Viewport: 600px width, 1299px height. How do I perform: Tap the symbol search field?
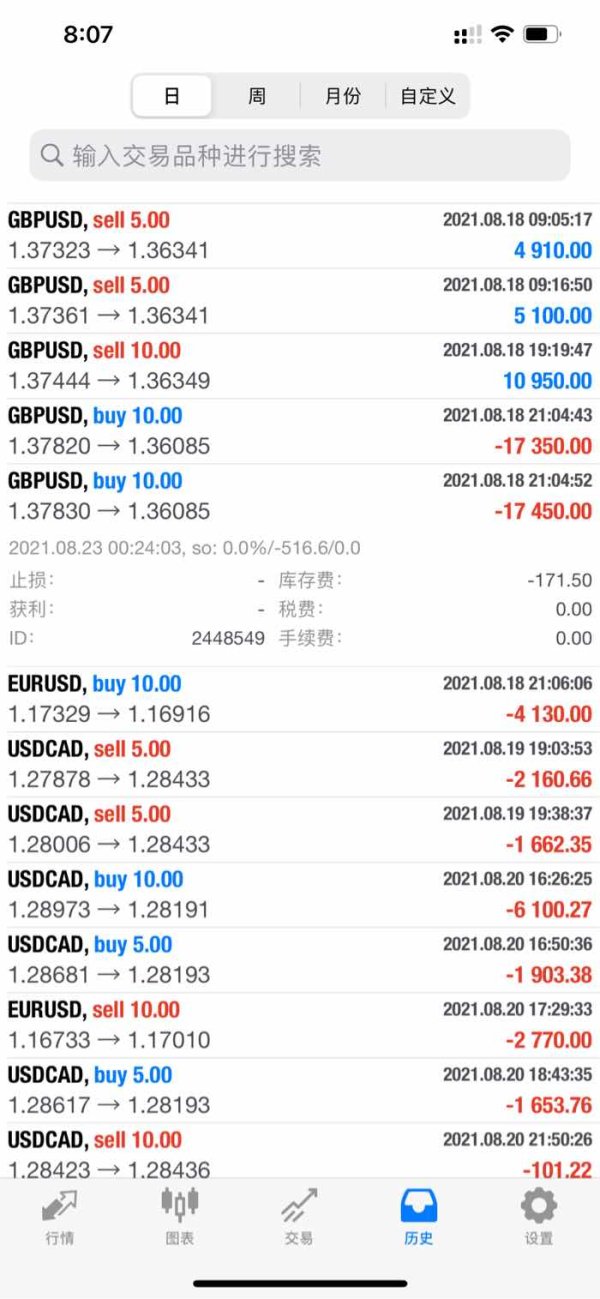(x=300, y=156)
